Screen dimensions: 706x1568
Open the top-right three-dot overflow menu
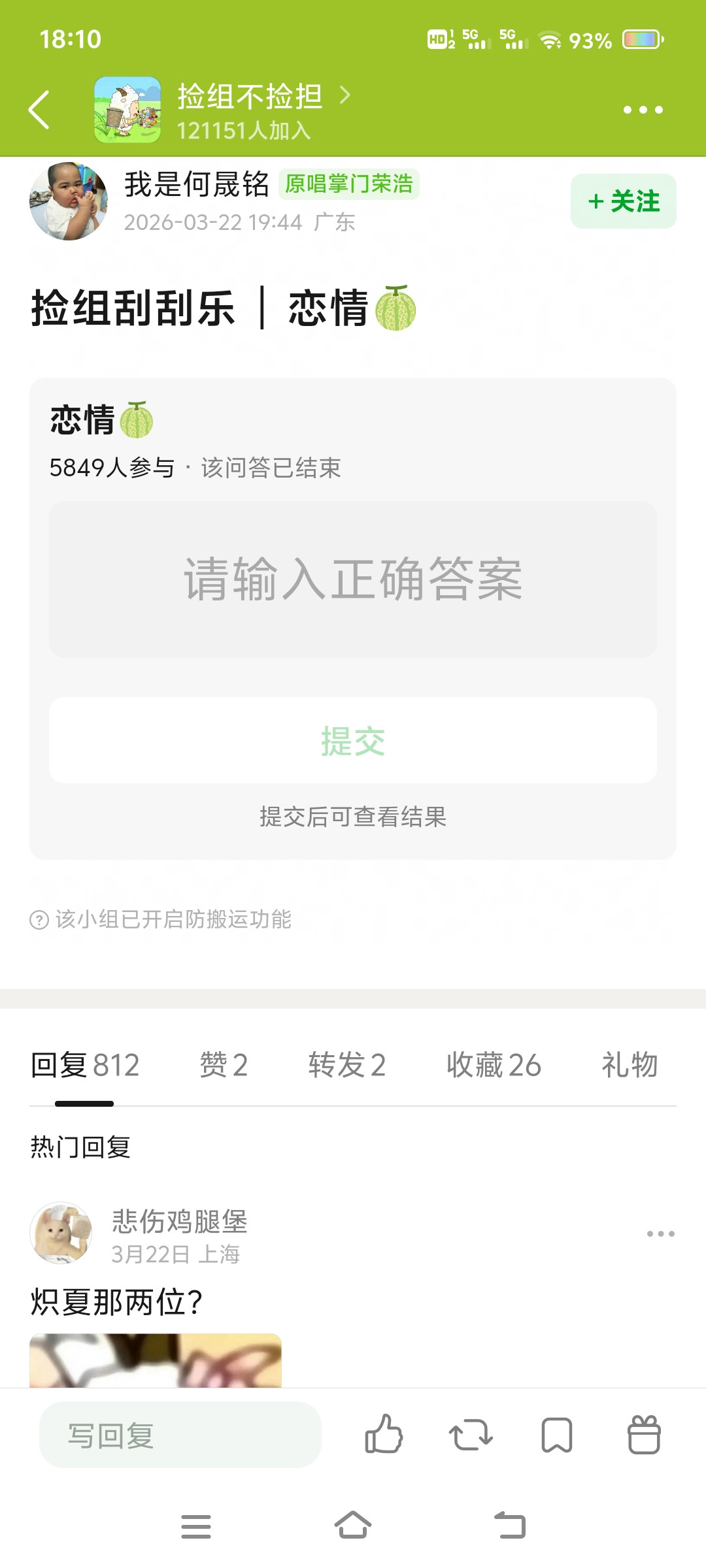(643, 110)
